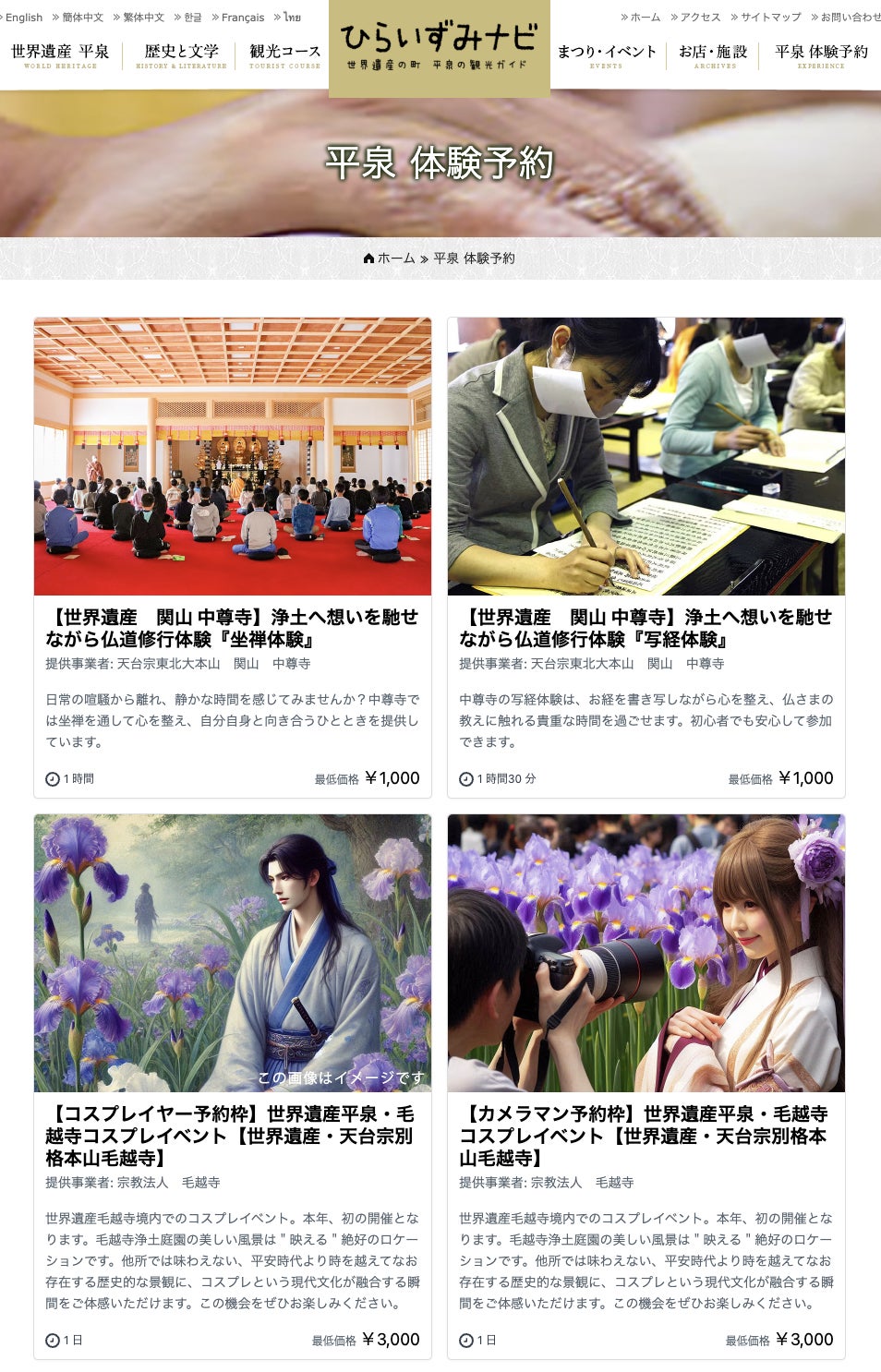Screen dimensions: 881x1372
Task: Go to 平泉 体験予約 Experience menu
Action: (x=821, y=55)
